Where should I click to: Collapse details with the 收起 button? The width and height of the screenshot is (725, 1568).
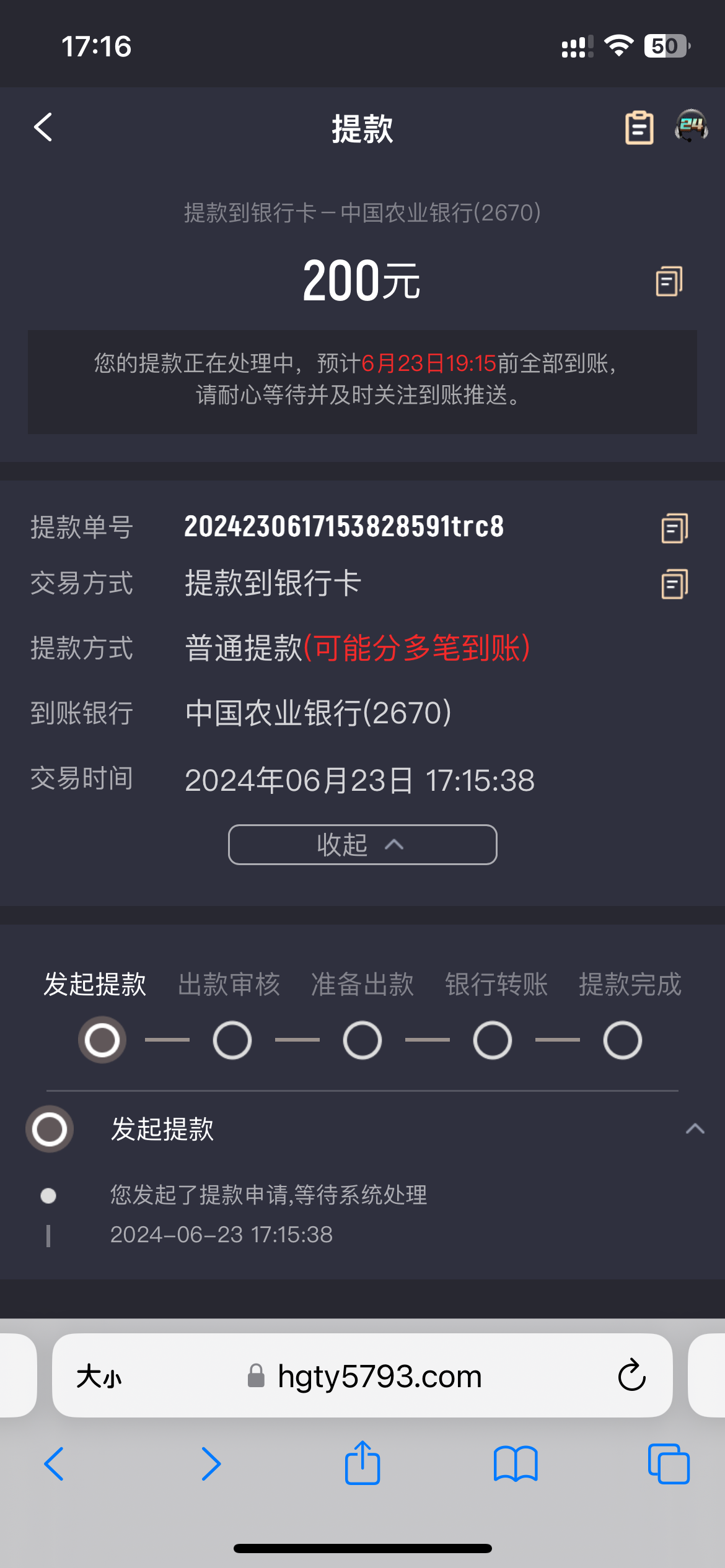(362, 845)
